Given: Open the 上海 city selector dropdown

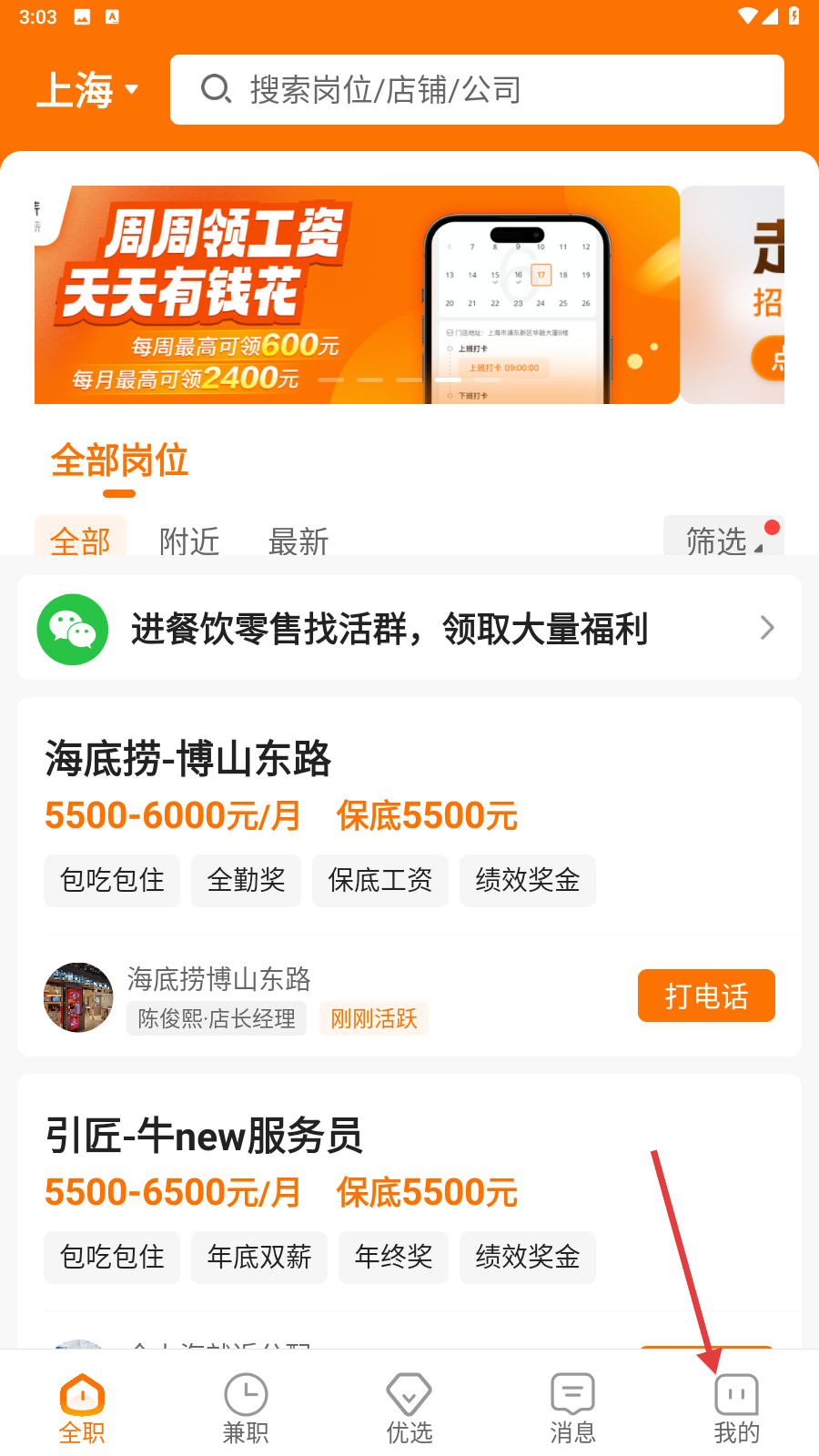Looking at the screenshot, I should point(87,90).
